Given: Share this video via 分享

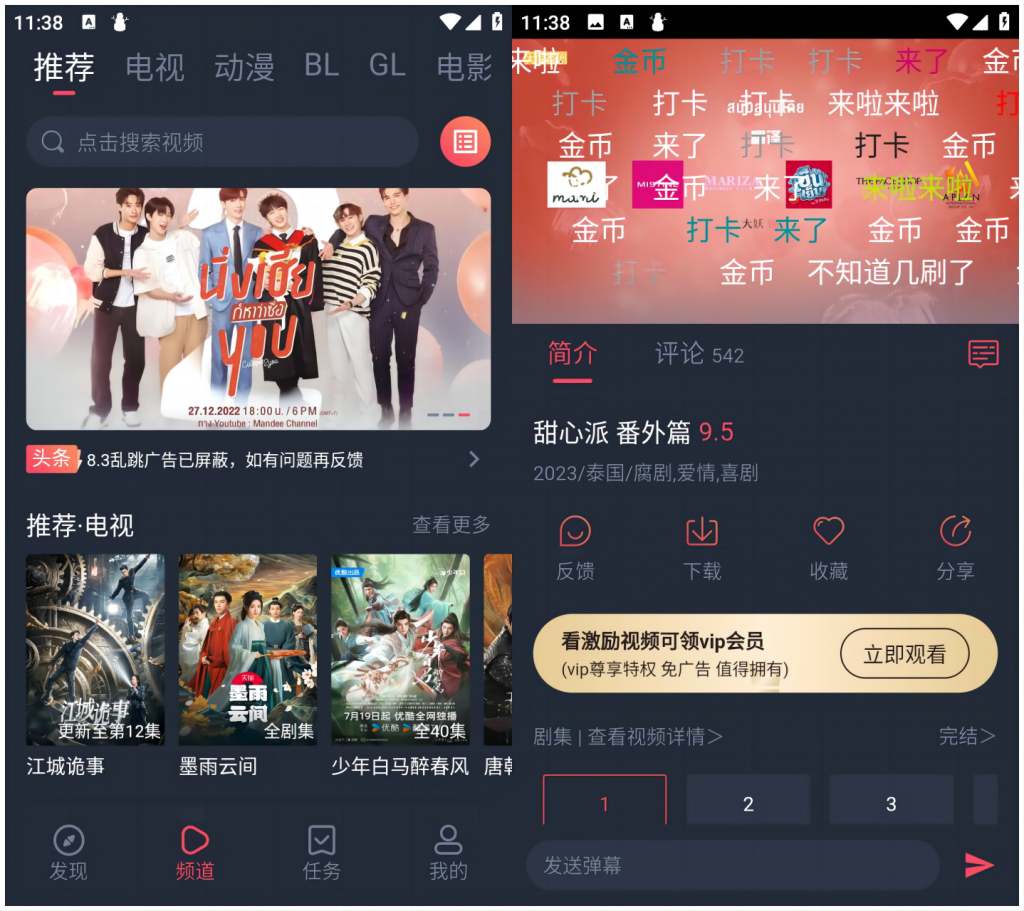Looking at the screenshot, I should pos(955,546).
